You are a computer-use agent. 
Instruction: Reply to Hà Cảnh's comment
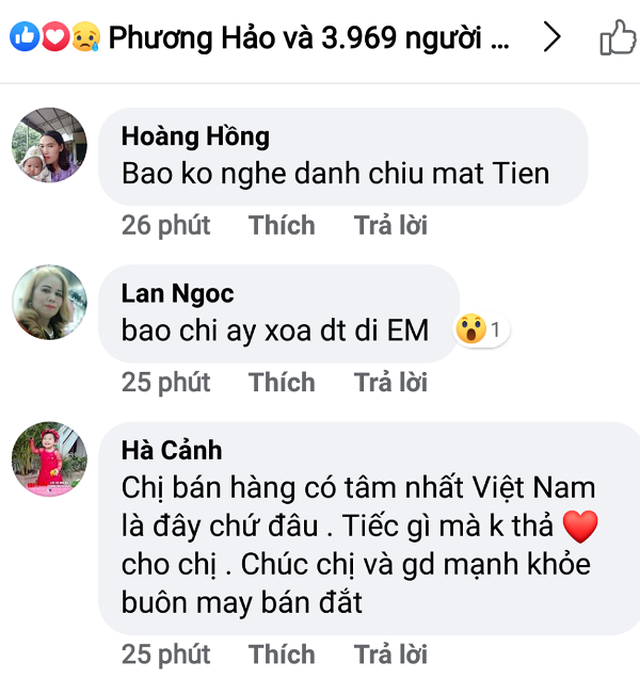click(390, 654)
